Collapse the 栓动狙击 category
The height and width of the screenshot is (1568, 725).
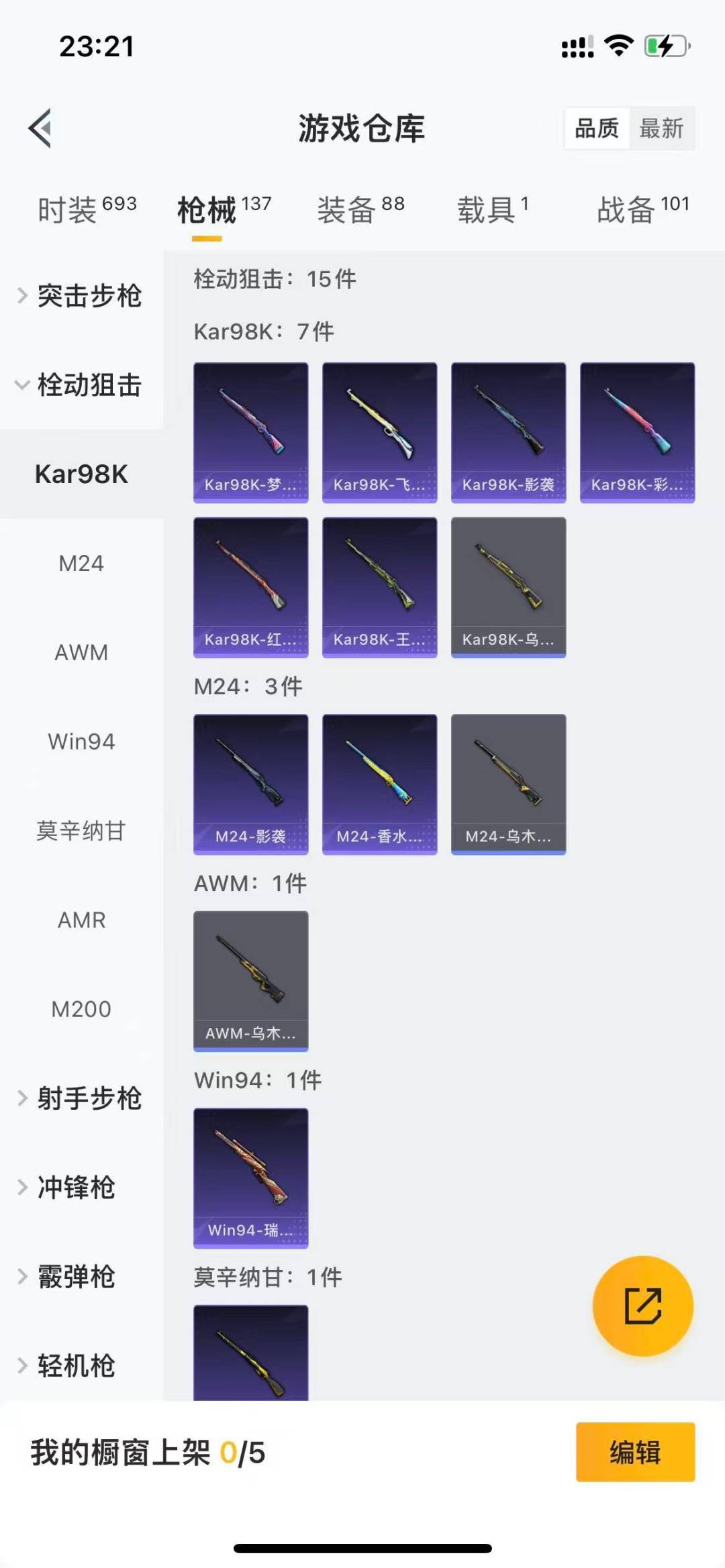point(81,385)
